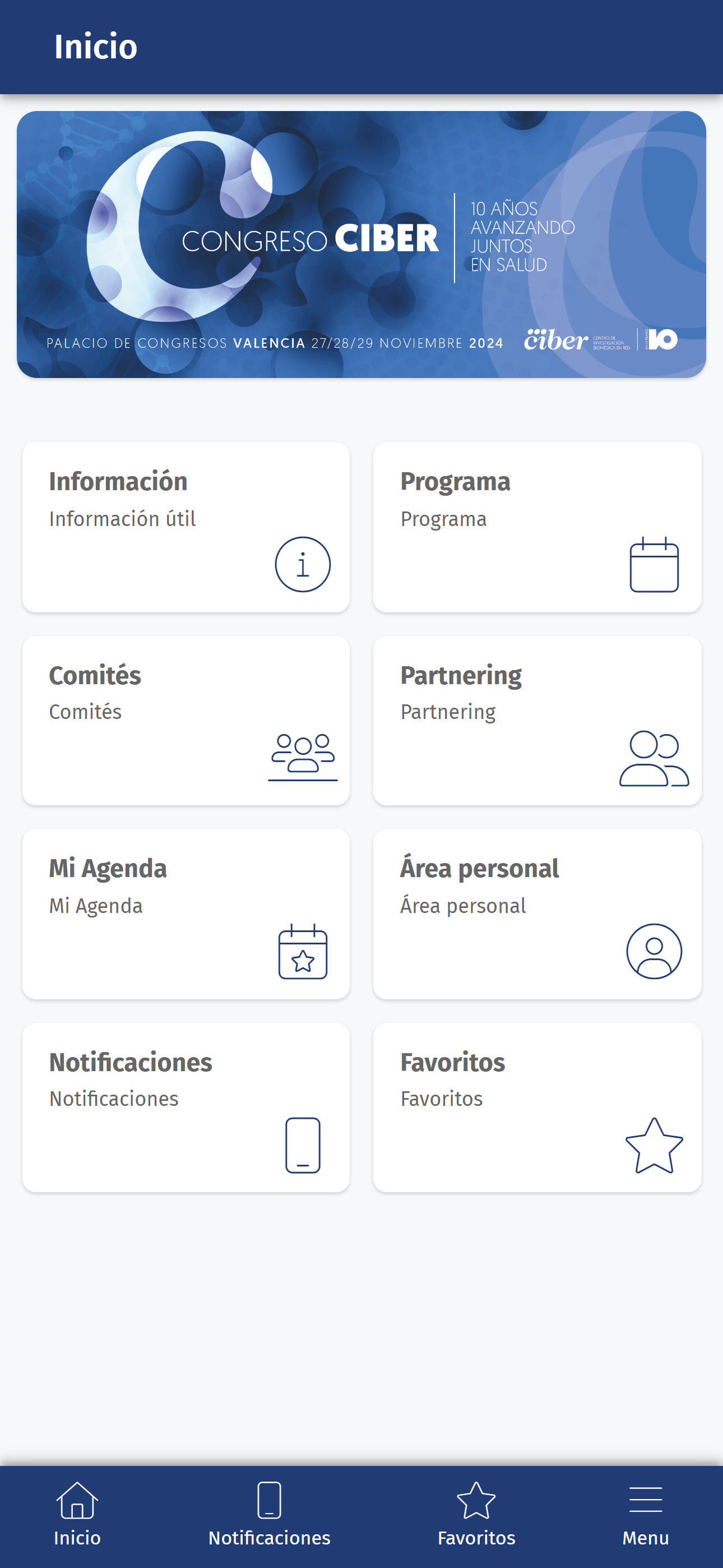The height and width of the screenshot is (1568, 723).
Task: Open the Partnering section
Action: [x=538, y=721]
